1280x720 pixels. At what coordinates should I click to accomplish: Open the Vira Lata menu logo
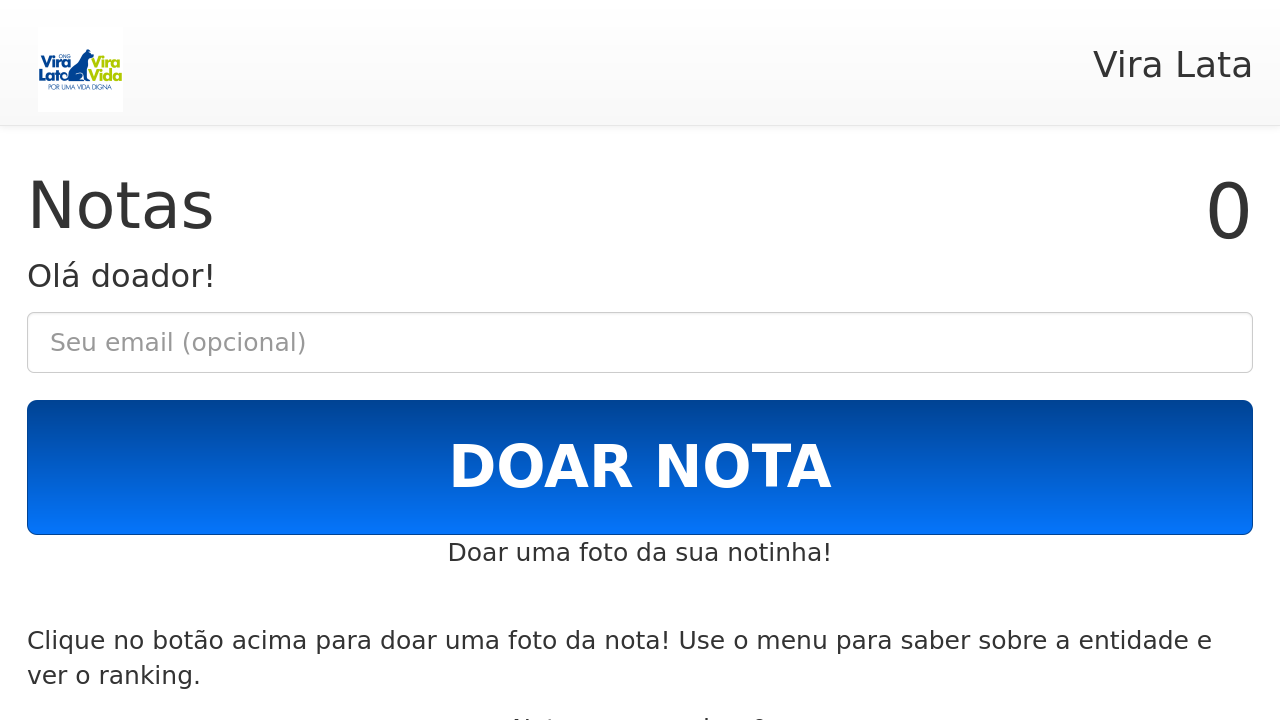pyautogui.click(x=80, y=70)
